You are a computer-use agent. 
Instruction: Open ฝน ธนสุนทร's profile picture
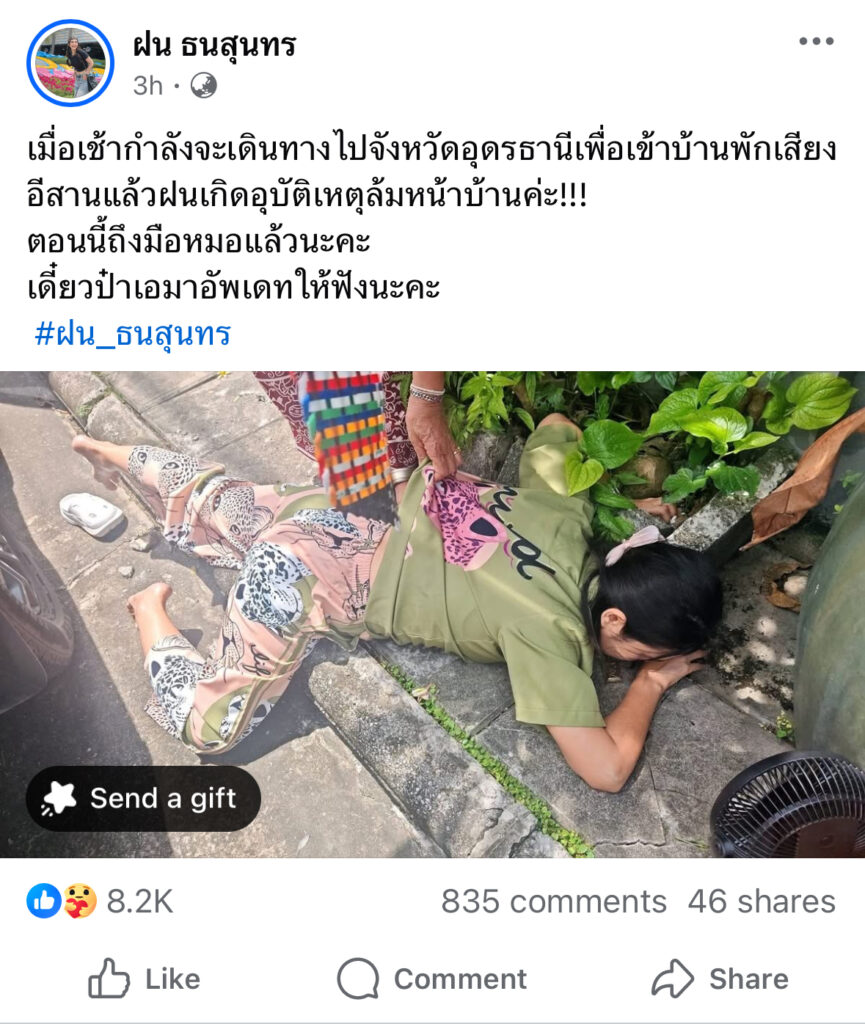(70, 63)
